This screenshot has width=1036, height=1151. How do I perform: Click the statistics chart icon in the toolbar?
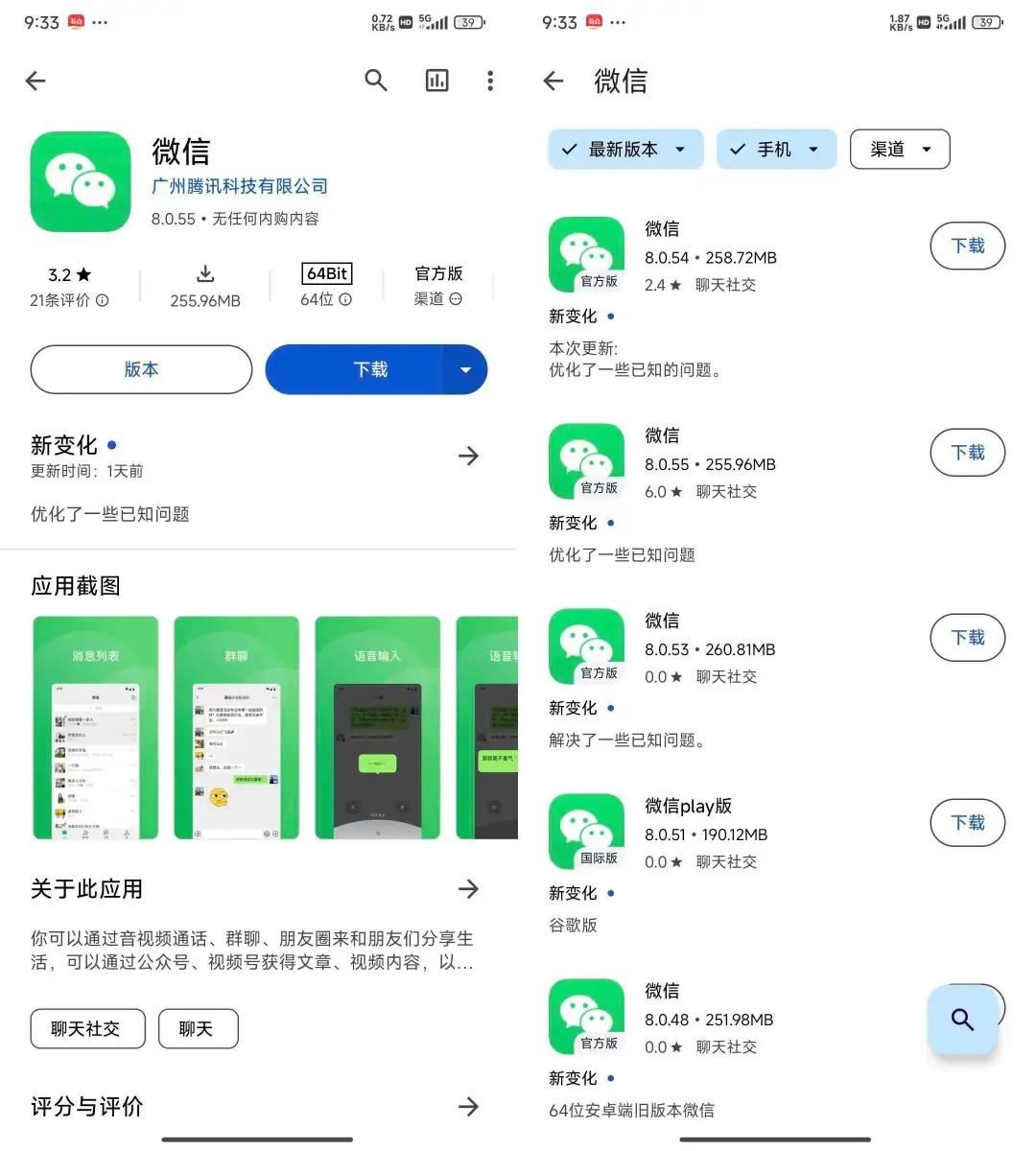tap(436, 81)
